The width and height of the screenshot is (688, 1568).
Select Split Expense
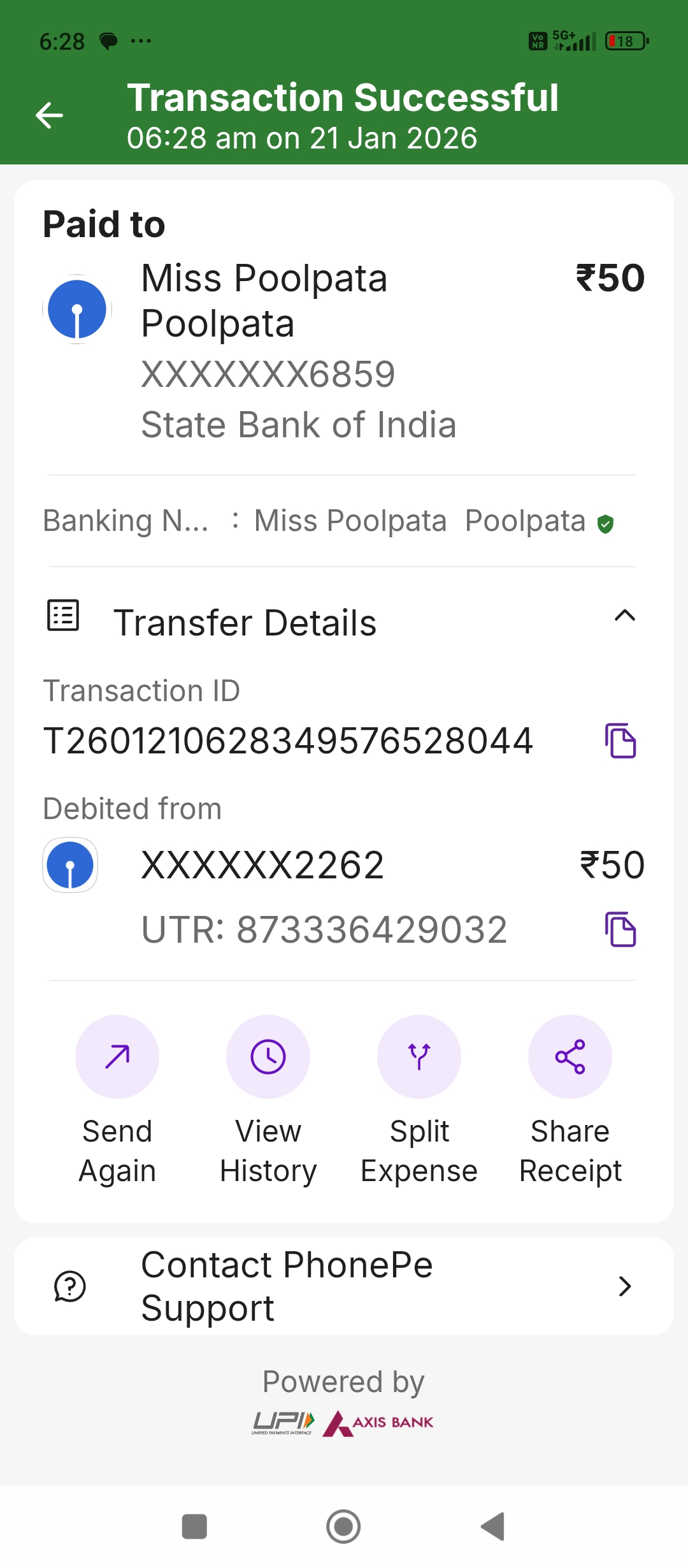419,1057
